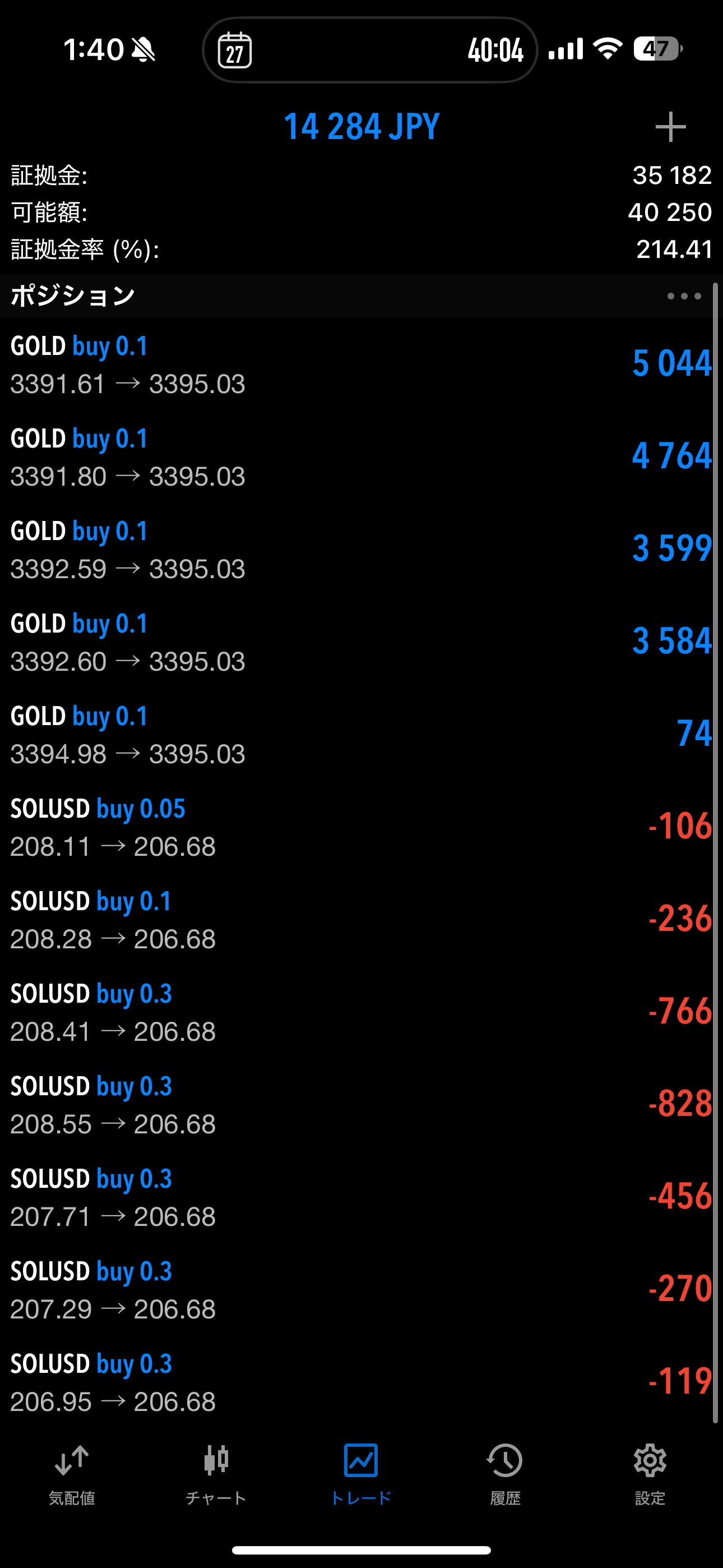
Task: Select SOLUSD position opened at 208.41
Action: 361,1012
